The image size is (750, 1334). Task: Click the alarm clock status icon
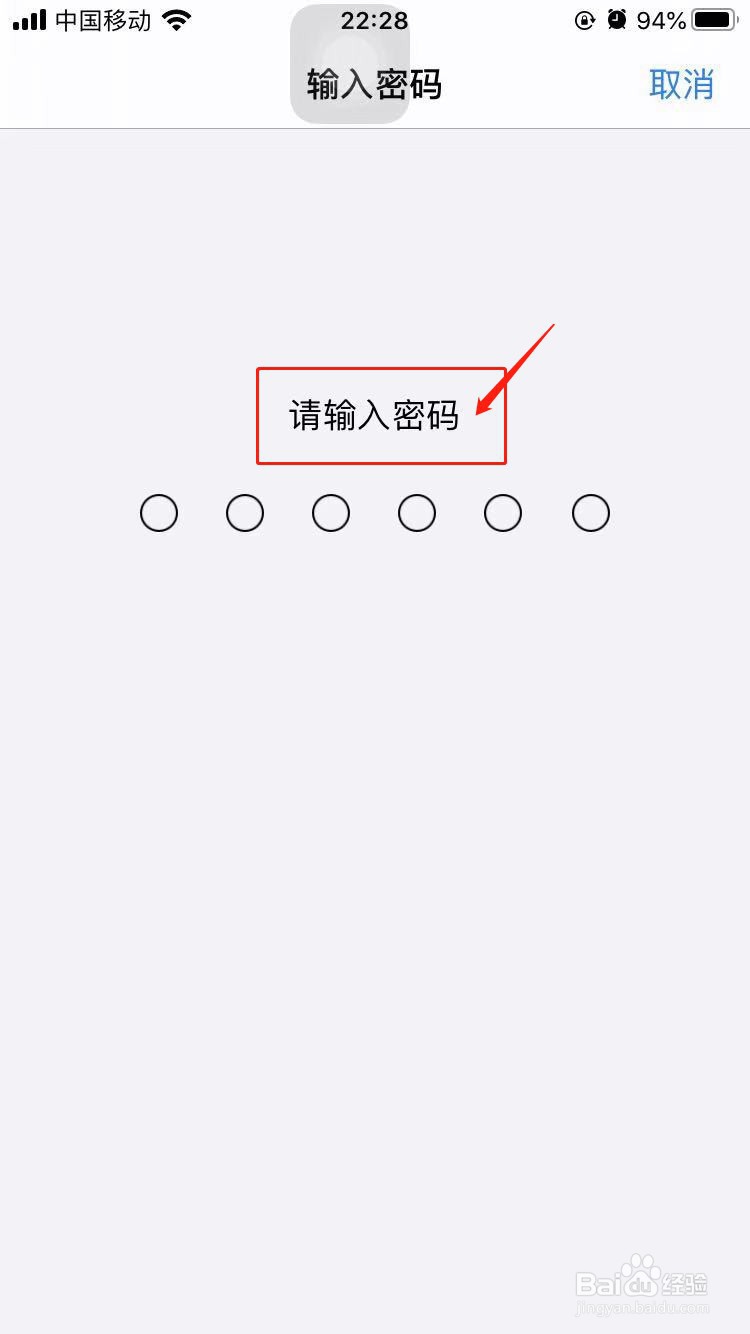[x=616, y=19]
